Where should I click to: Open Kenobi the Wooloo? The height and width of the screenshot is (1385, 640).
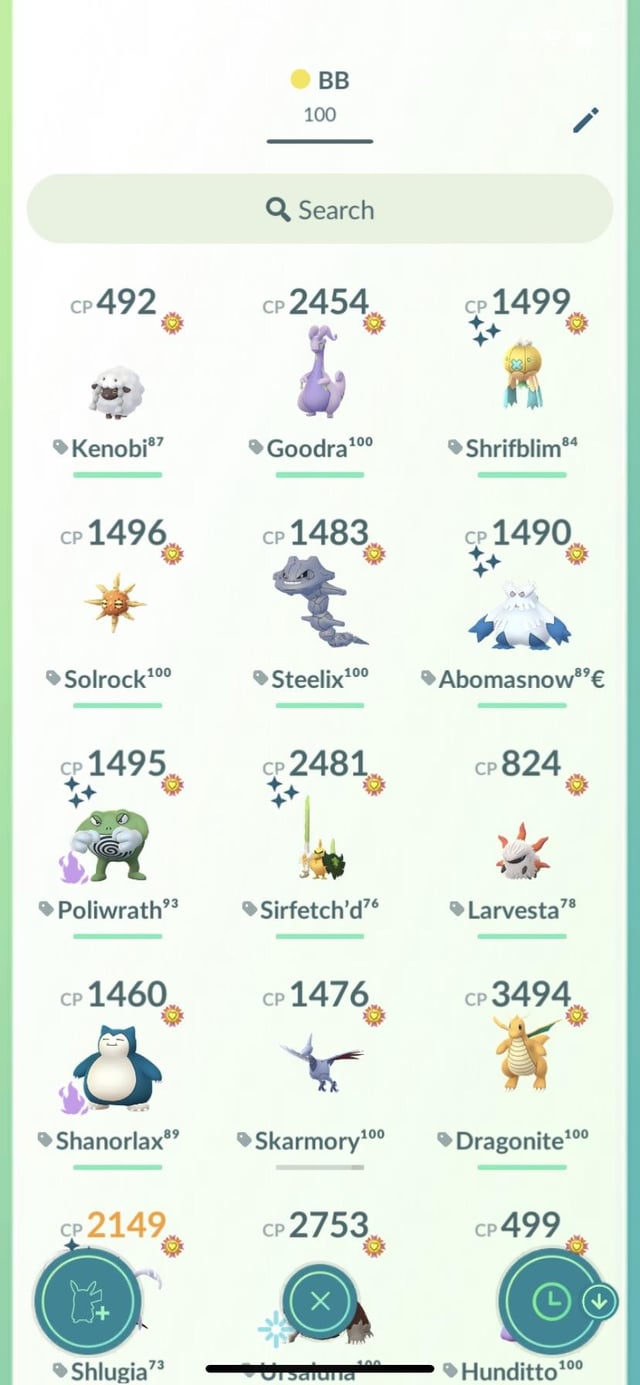point(117,385)
